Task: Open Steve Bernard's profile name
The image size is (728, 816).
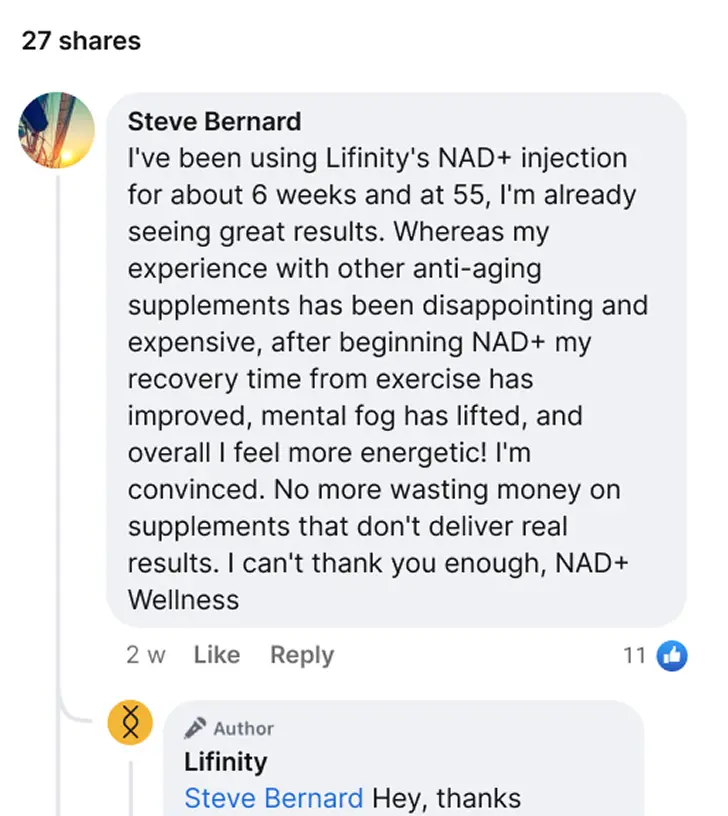Action: (x=214, y=122)
